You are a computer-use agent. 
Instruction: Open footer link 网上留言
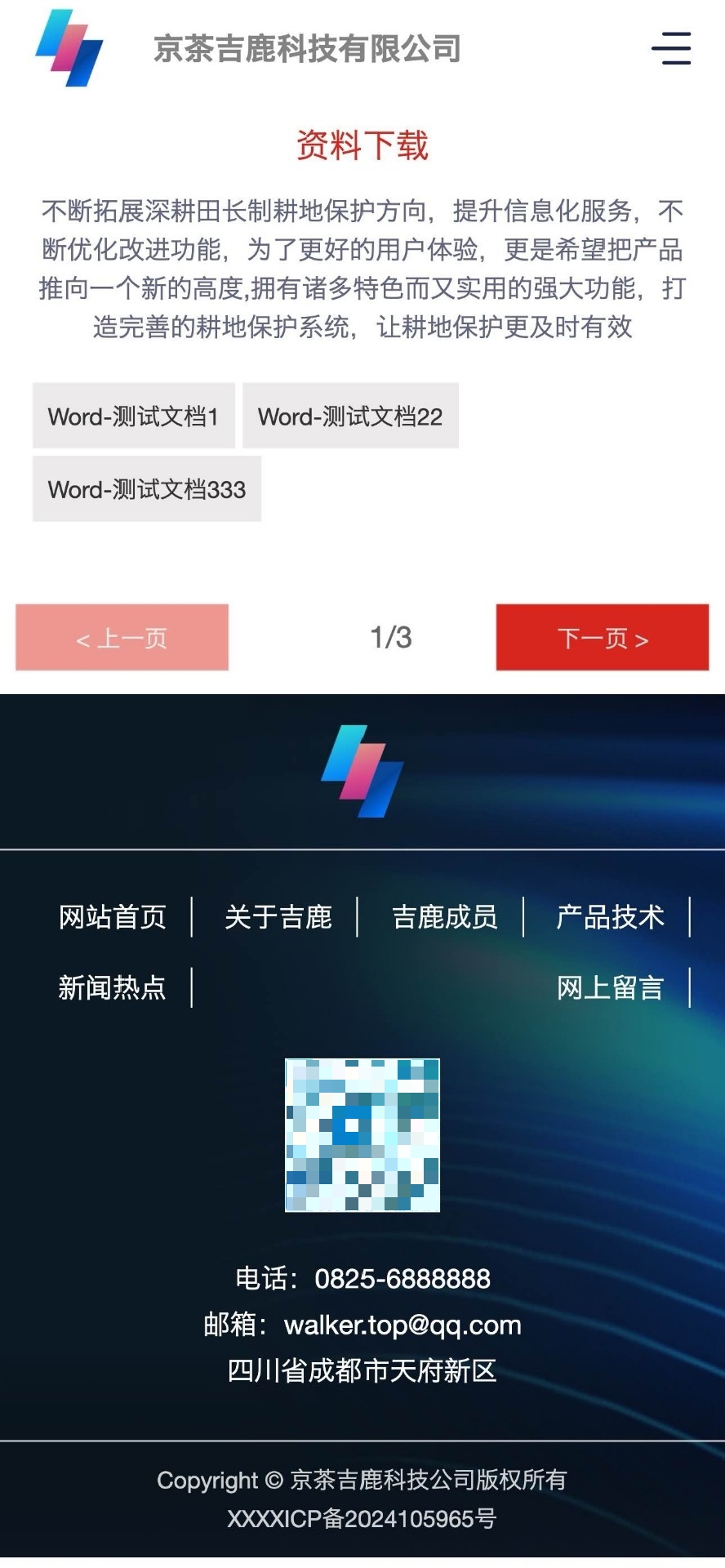point(610,987)
